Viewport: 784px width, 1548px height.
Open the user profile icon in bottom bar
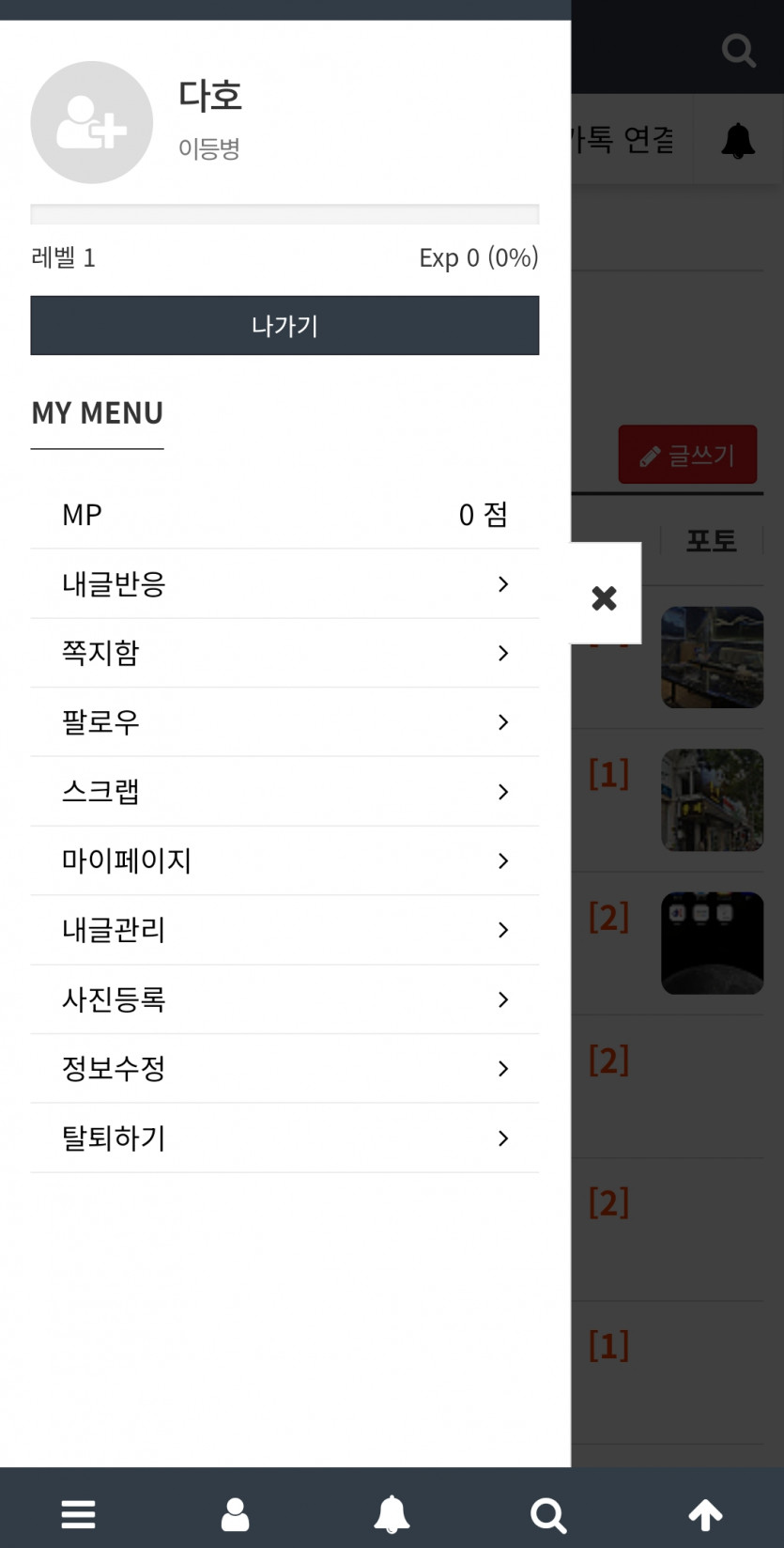click(x=235, y=1514)
